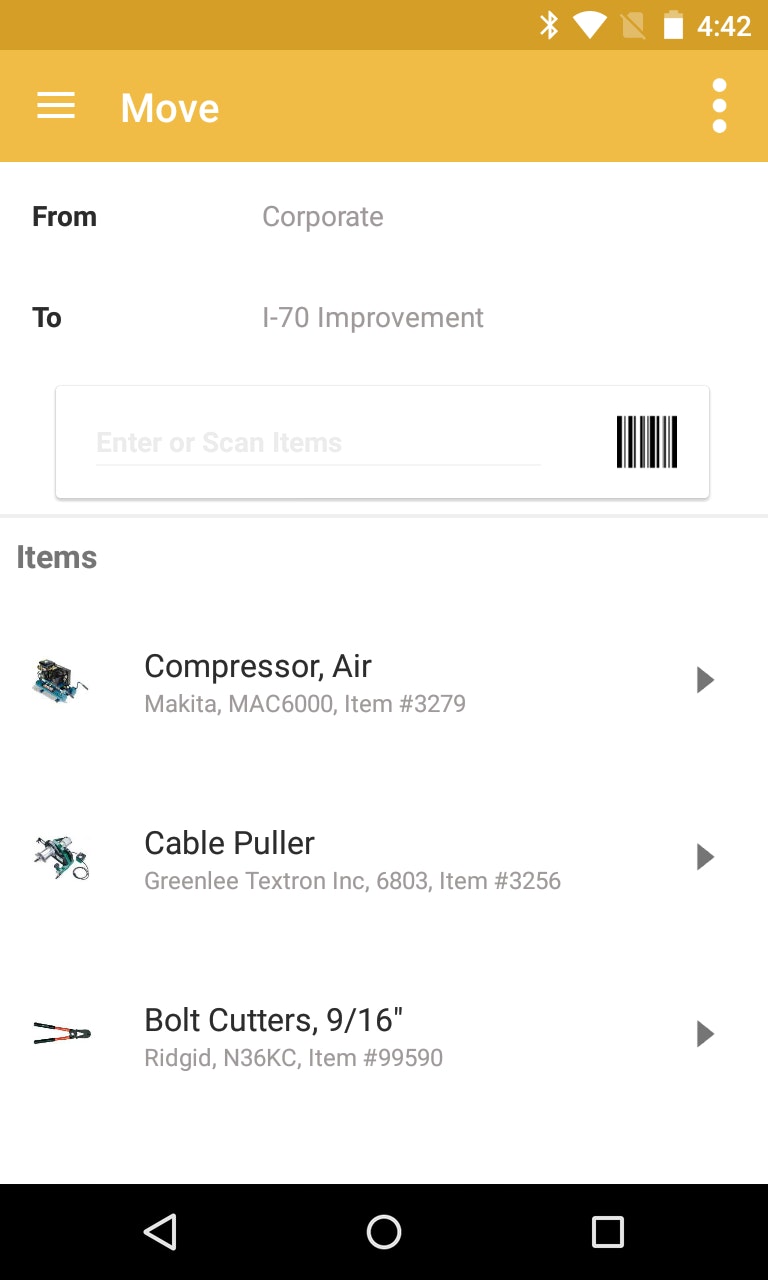Expand details for Bolt Cutters 9/16"
768x1280 pixels.
pos(705,1033)
